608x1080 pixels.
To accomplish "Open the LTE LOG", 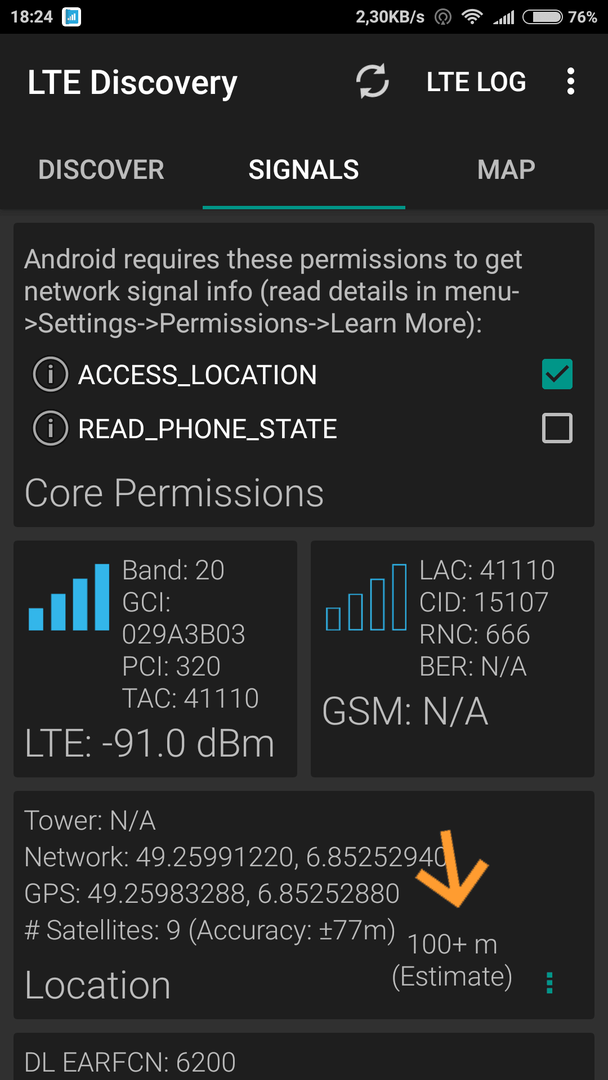I will (x=476, y=82).
